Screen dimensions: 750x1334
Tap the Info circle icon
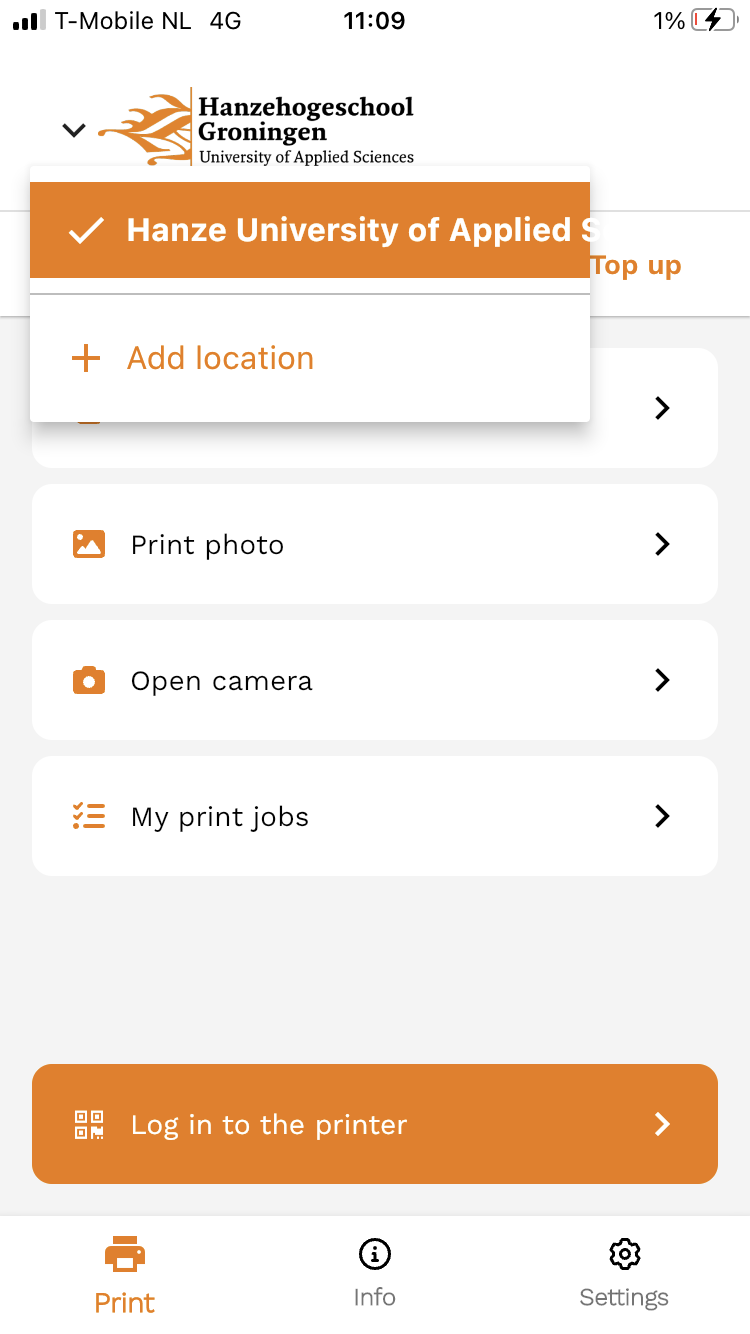pos(374,1254)
